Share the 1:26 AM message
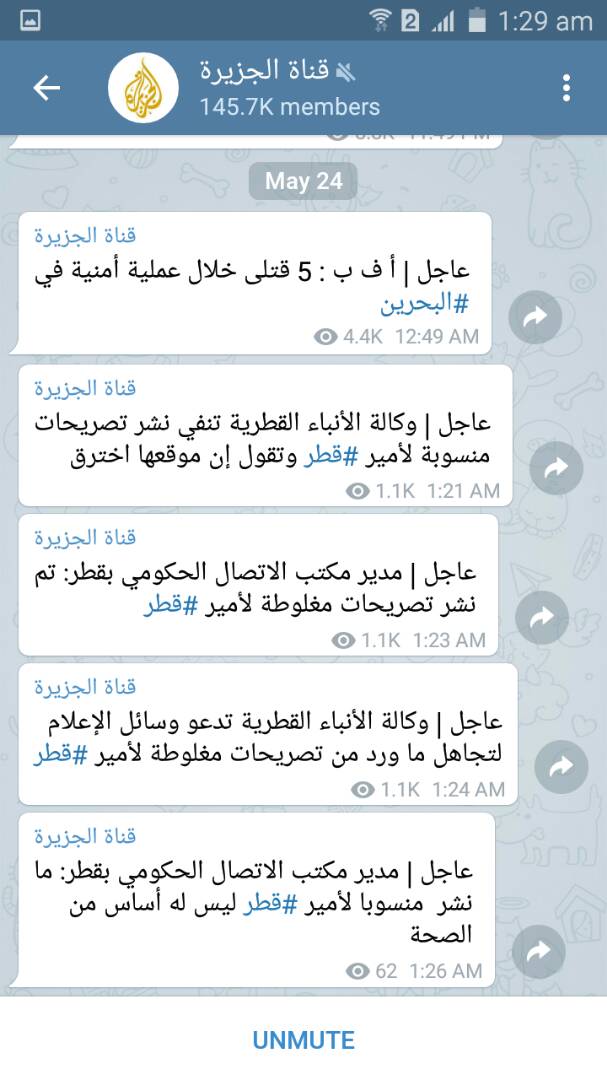The height and width of the screenshot is (1080, 607). [x=539, y=951]
